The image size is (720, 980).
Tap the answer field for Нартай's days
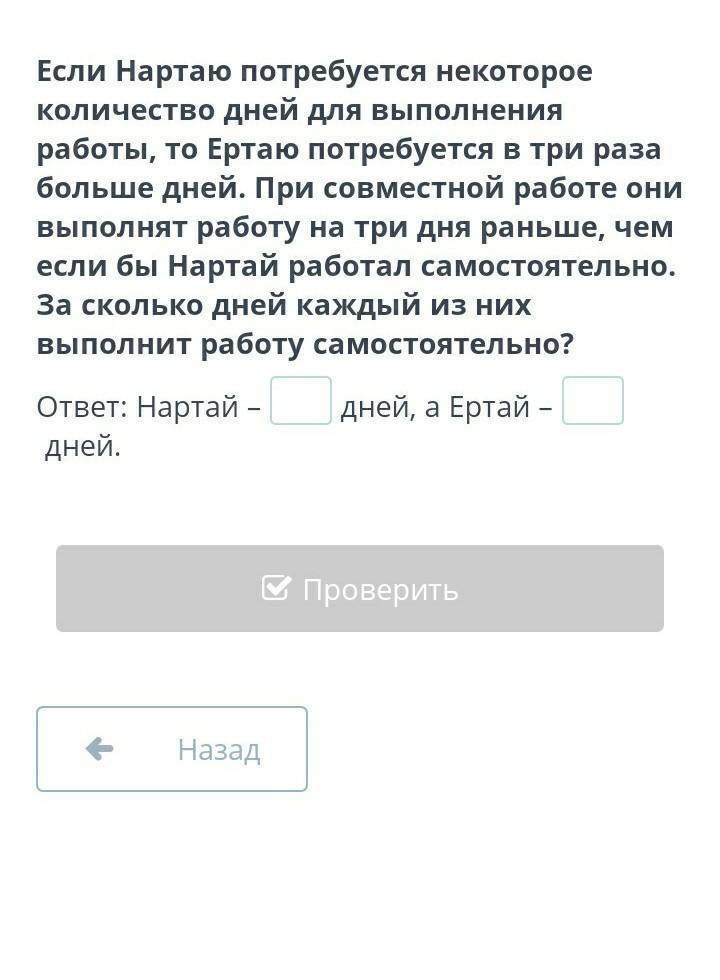[x=301, y=401]
